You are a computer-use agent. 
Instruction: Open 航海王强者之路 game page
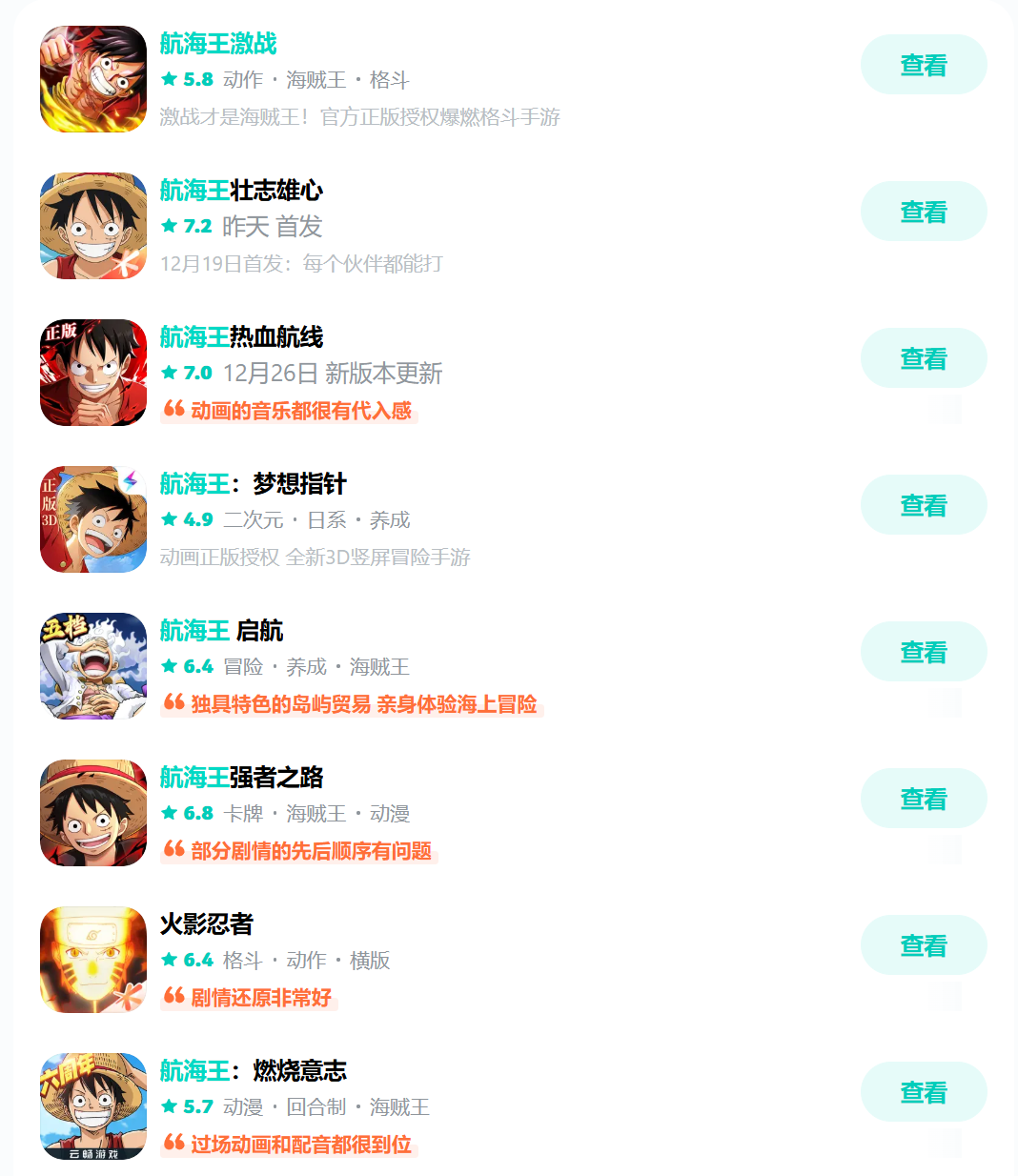[x=241, y=778]
